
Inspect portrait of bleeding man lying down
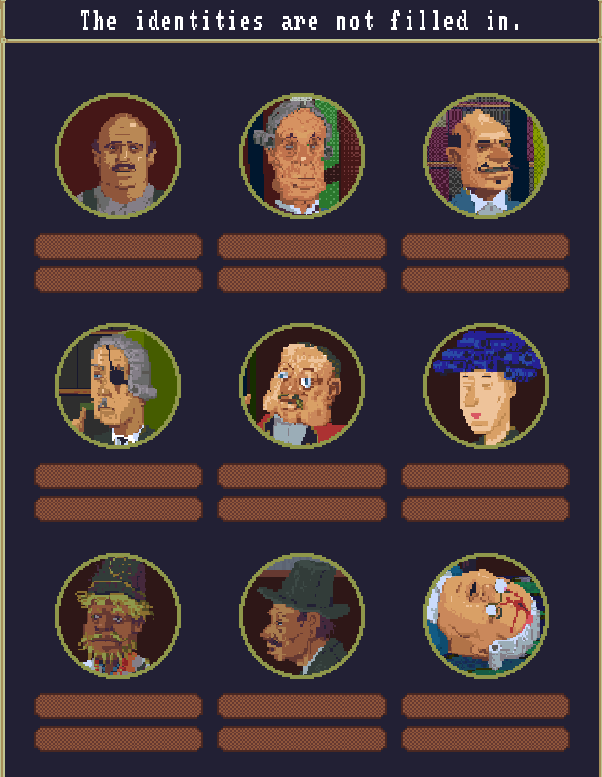(486, 616)
